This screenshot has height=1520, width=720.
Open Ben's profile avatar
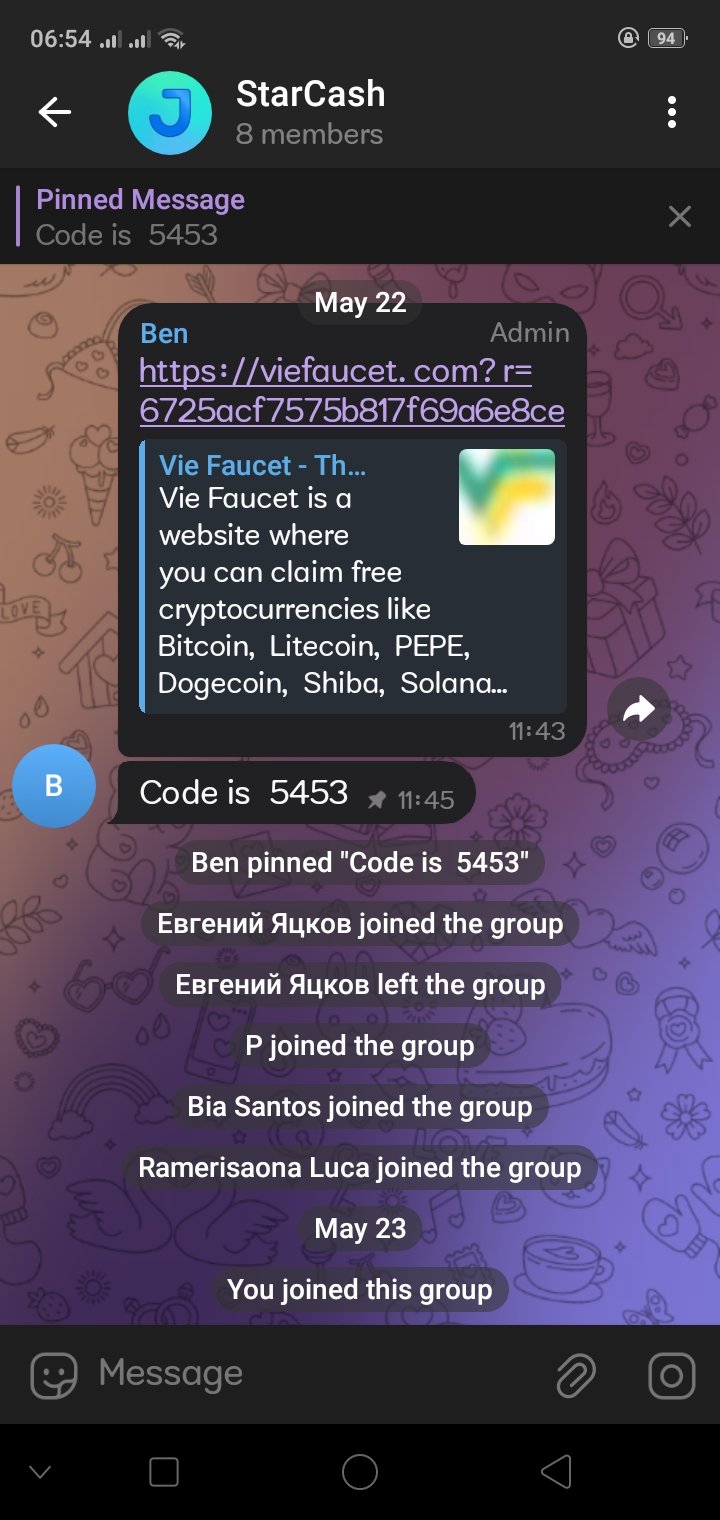point(54,786)
